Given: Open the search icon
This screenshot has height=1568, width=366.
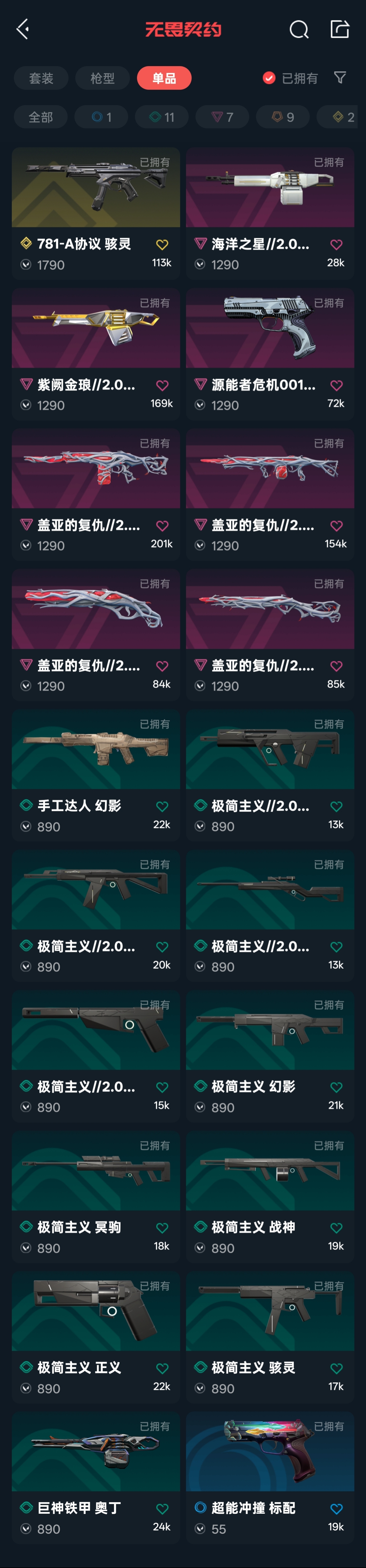Looking at the screenshot, I should (x=298, y=29).
